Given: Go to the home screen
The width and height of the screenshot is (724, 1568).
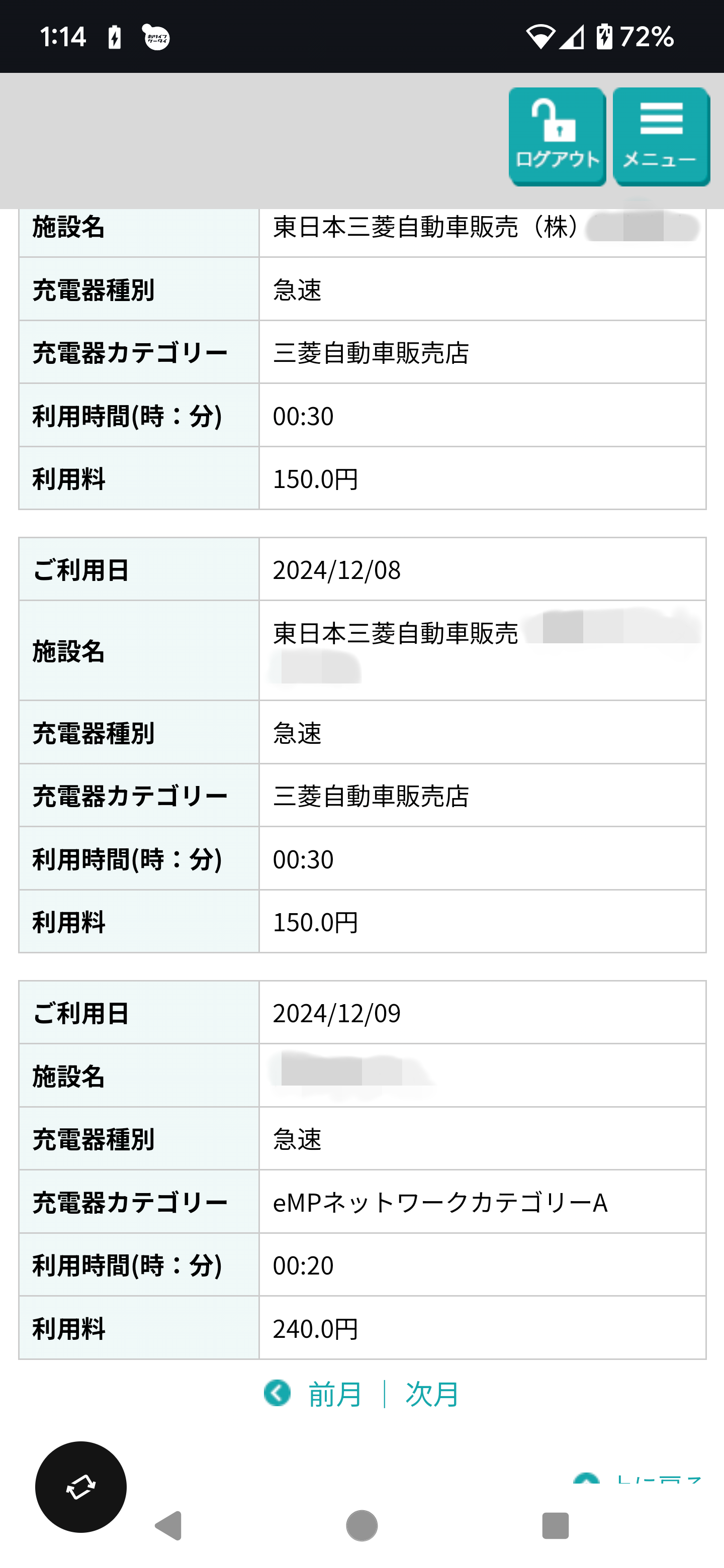Looking at the screenshot, I should click(x=361, y=1526).
